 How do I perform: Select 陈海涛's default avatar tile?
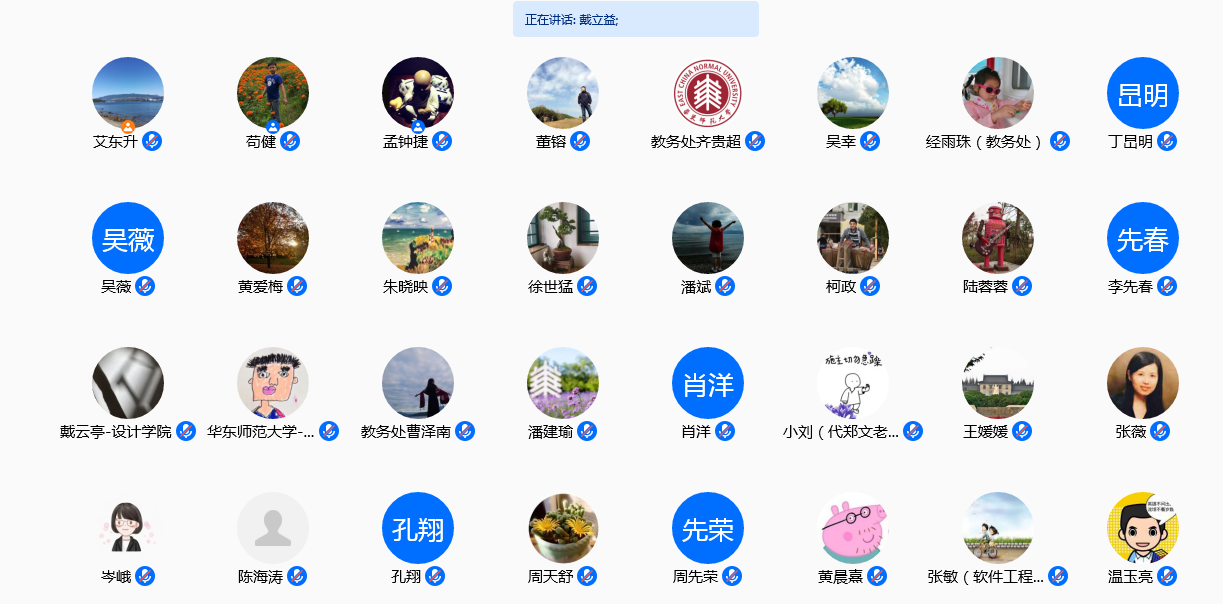pos(273,528)
